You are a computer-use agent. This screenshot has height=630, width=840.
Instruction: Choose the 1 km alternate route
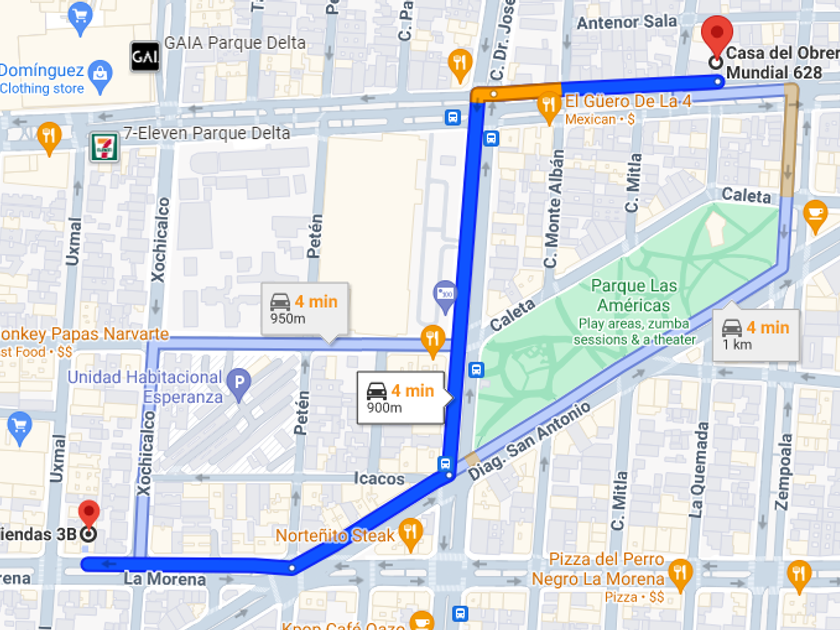[x=756, y=335]
